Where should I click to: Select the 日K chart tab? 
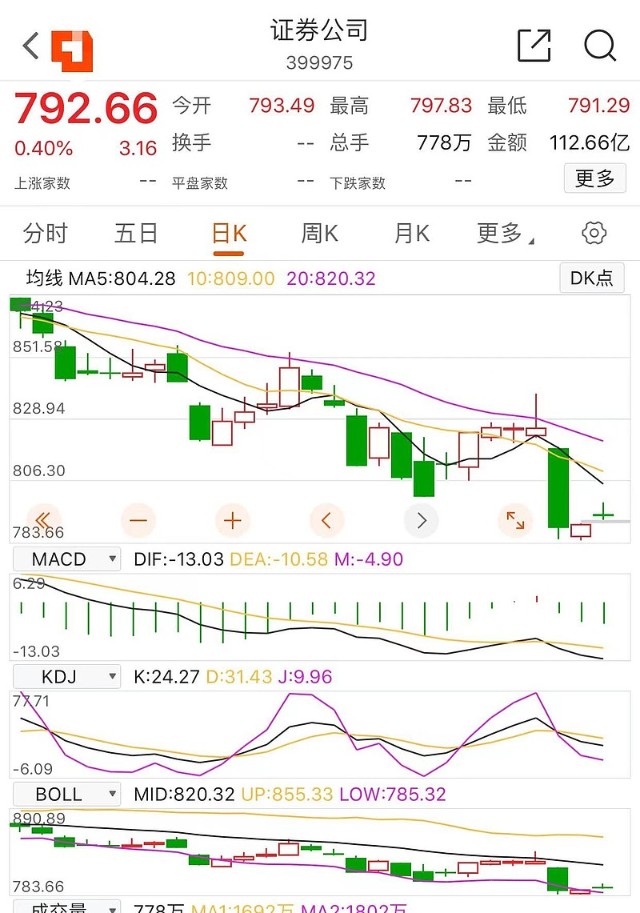click(x=229, y=234)
